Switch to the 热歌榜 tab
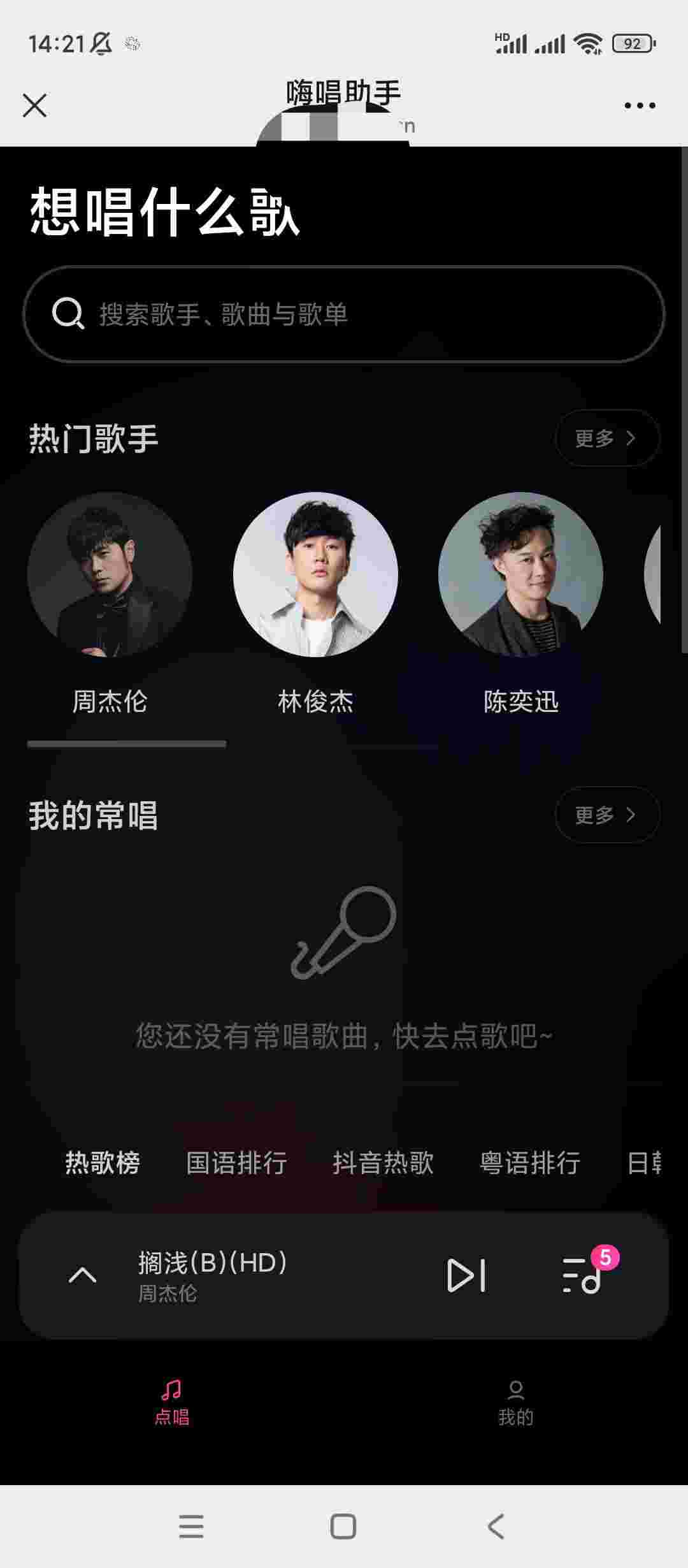The height and width of the screenshot is (1568, 688). click(103, 1163)
